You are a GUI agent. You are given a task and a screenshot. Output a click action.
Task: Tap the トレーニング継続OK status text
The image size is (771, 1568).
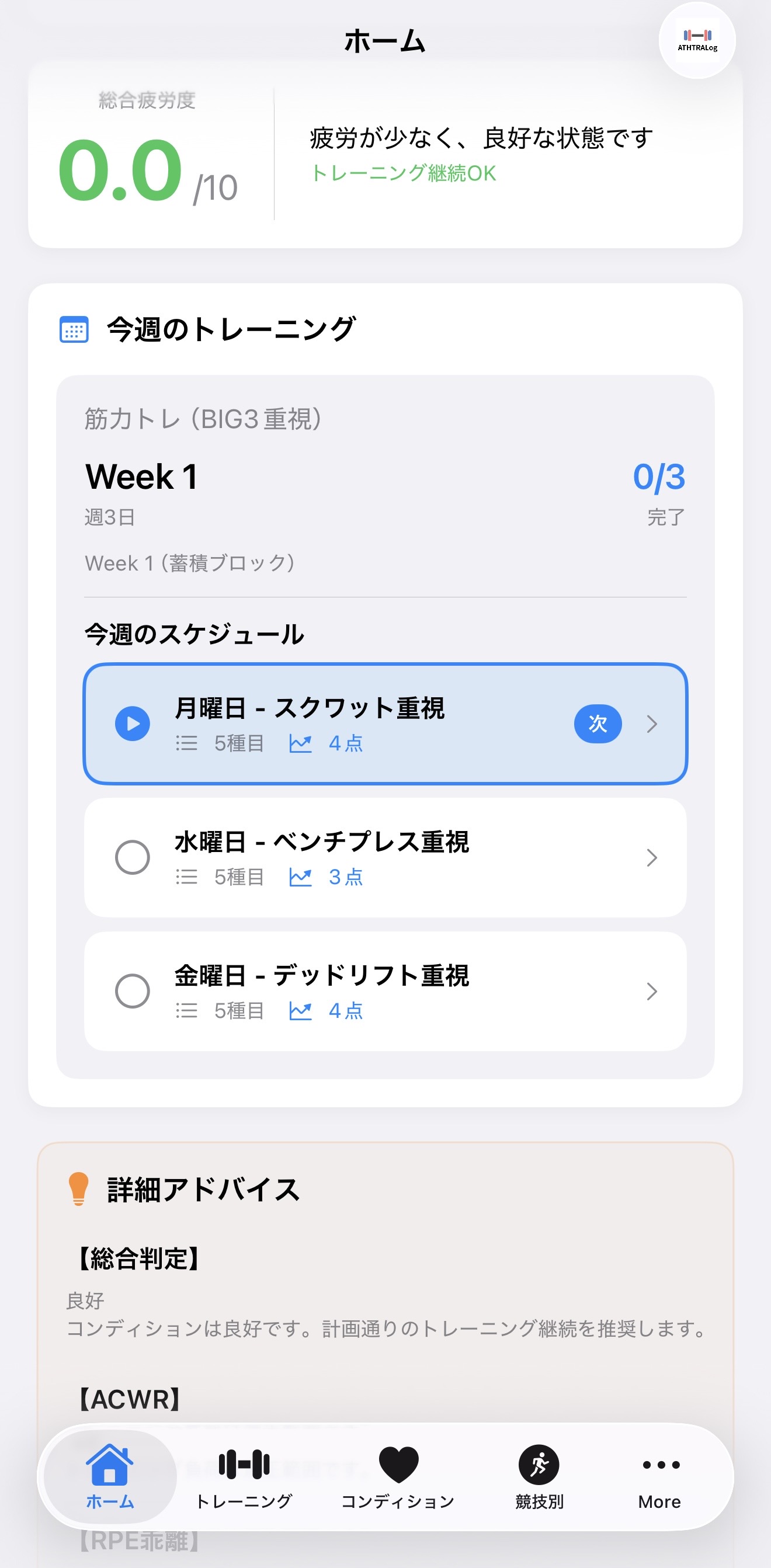point(404,175)
